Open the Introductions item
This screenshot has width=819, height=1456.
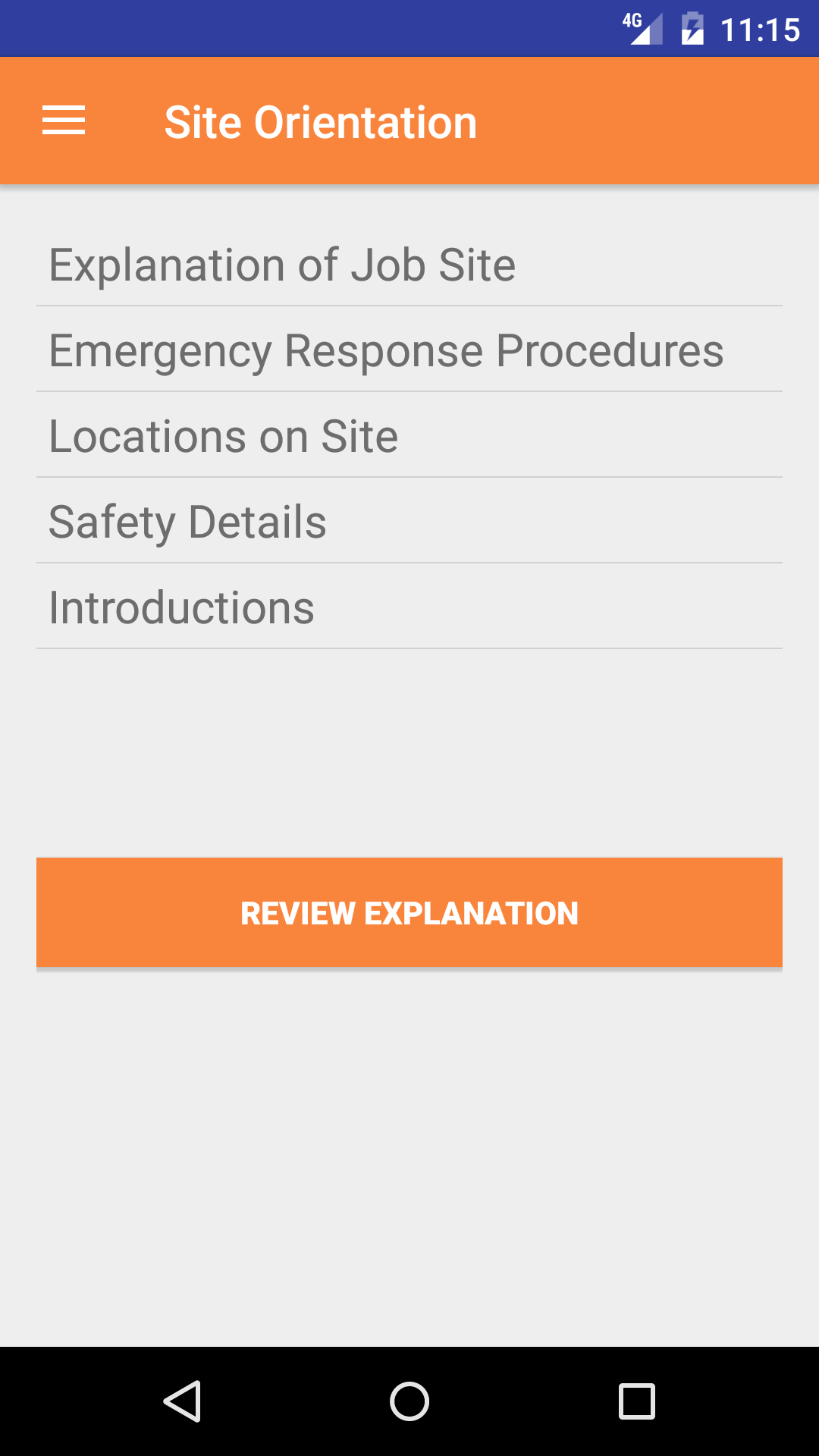click(x=181, y=607)
